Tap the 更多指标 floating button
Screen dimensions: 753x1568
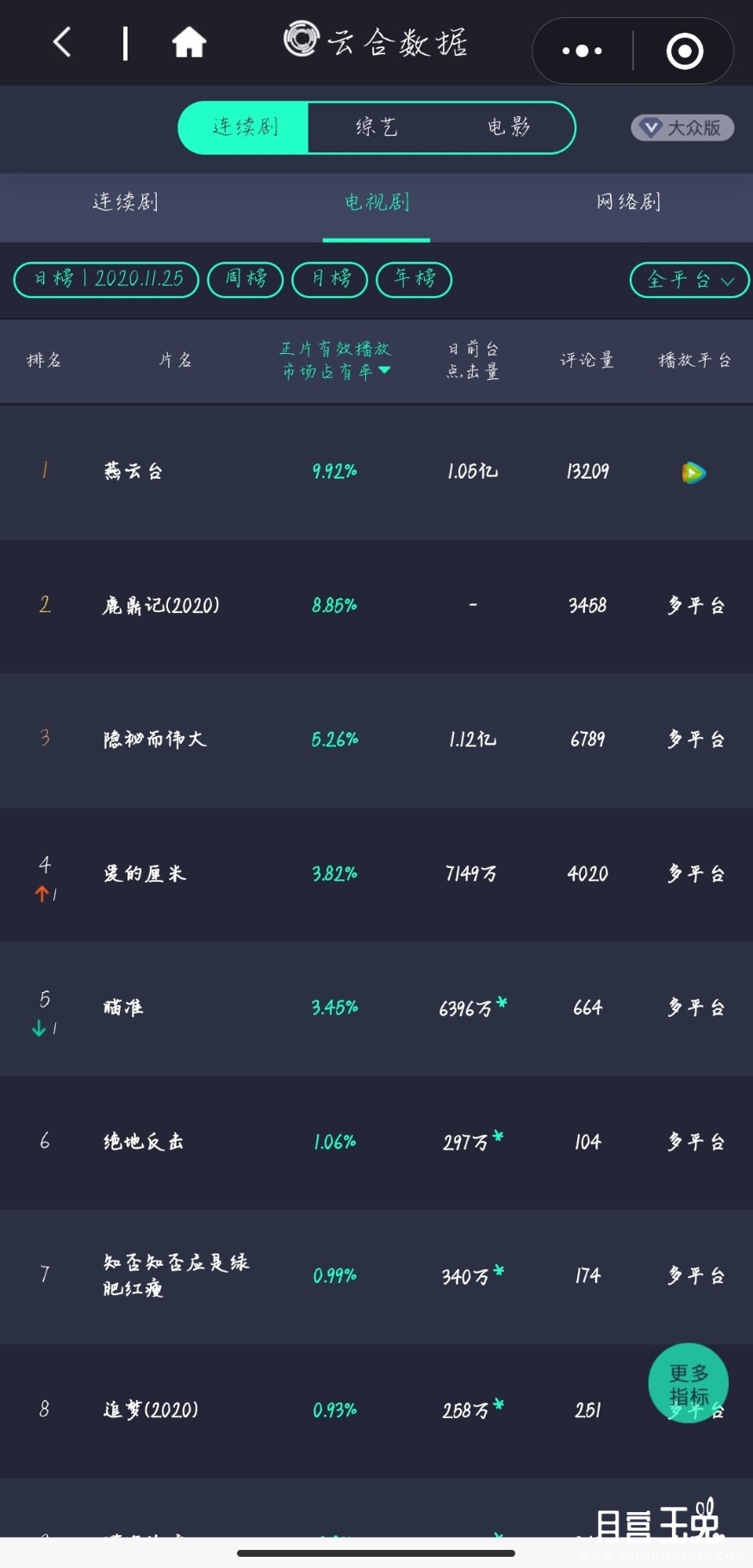click(688, 1383)
